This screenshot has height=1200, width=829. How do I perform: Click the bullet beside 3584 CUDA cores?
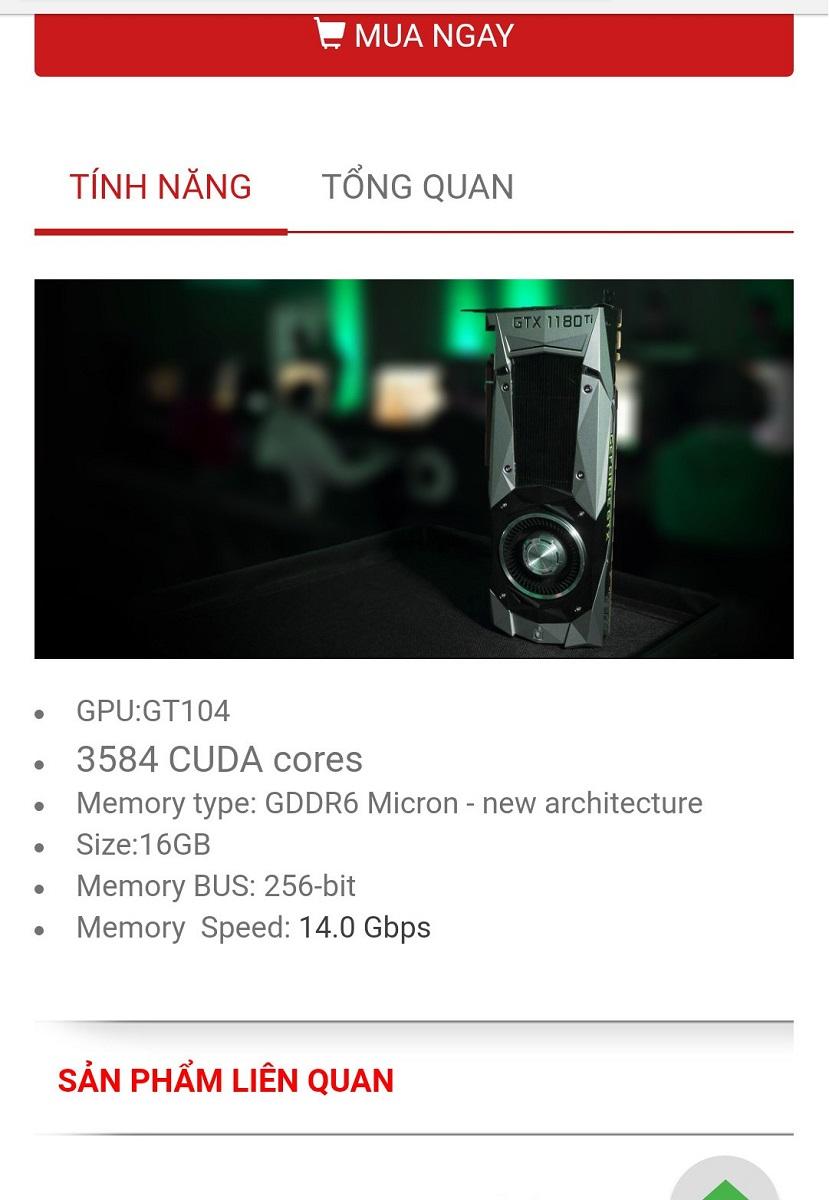[41, 762]
